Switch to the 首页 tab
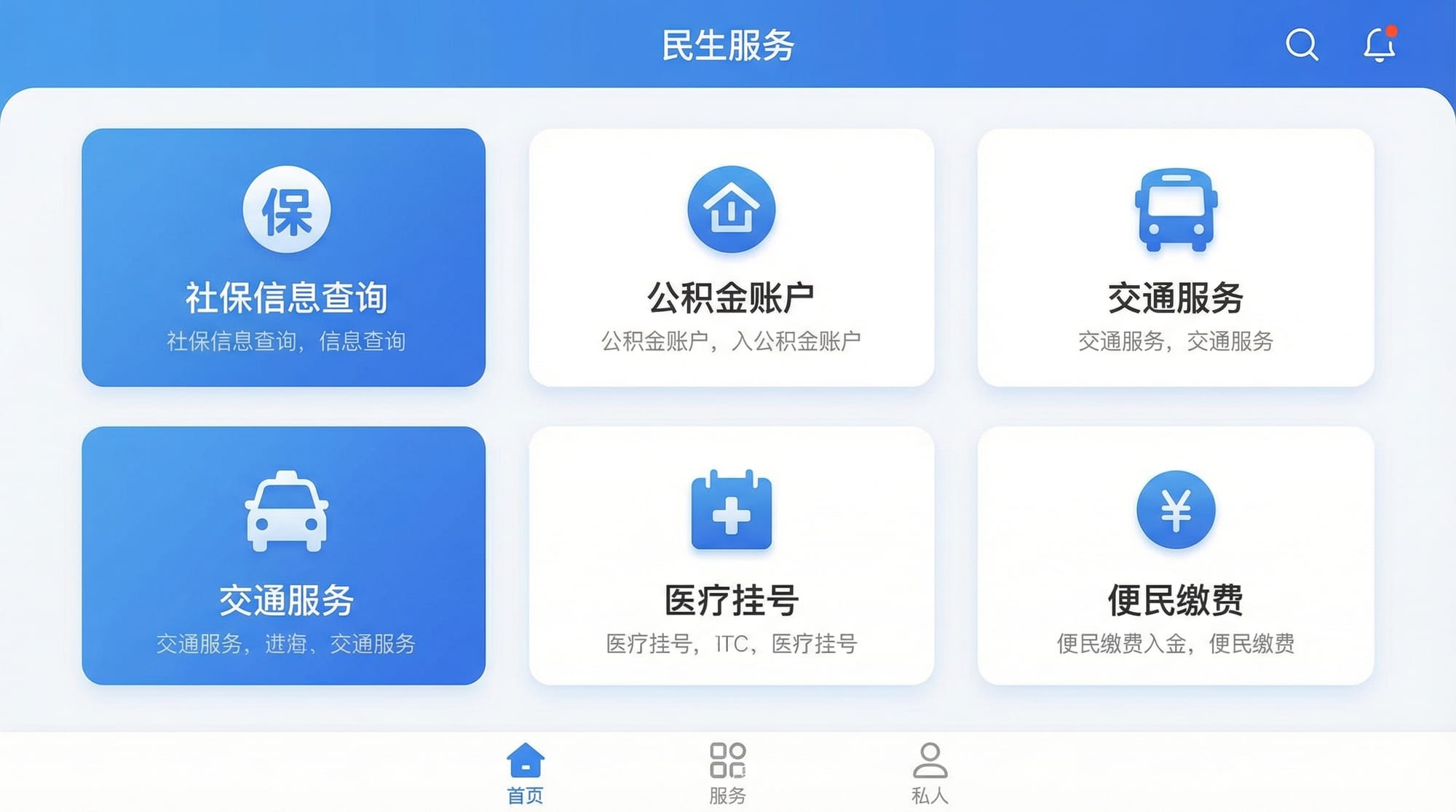1456x812 pixels. (525, 773)
